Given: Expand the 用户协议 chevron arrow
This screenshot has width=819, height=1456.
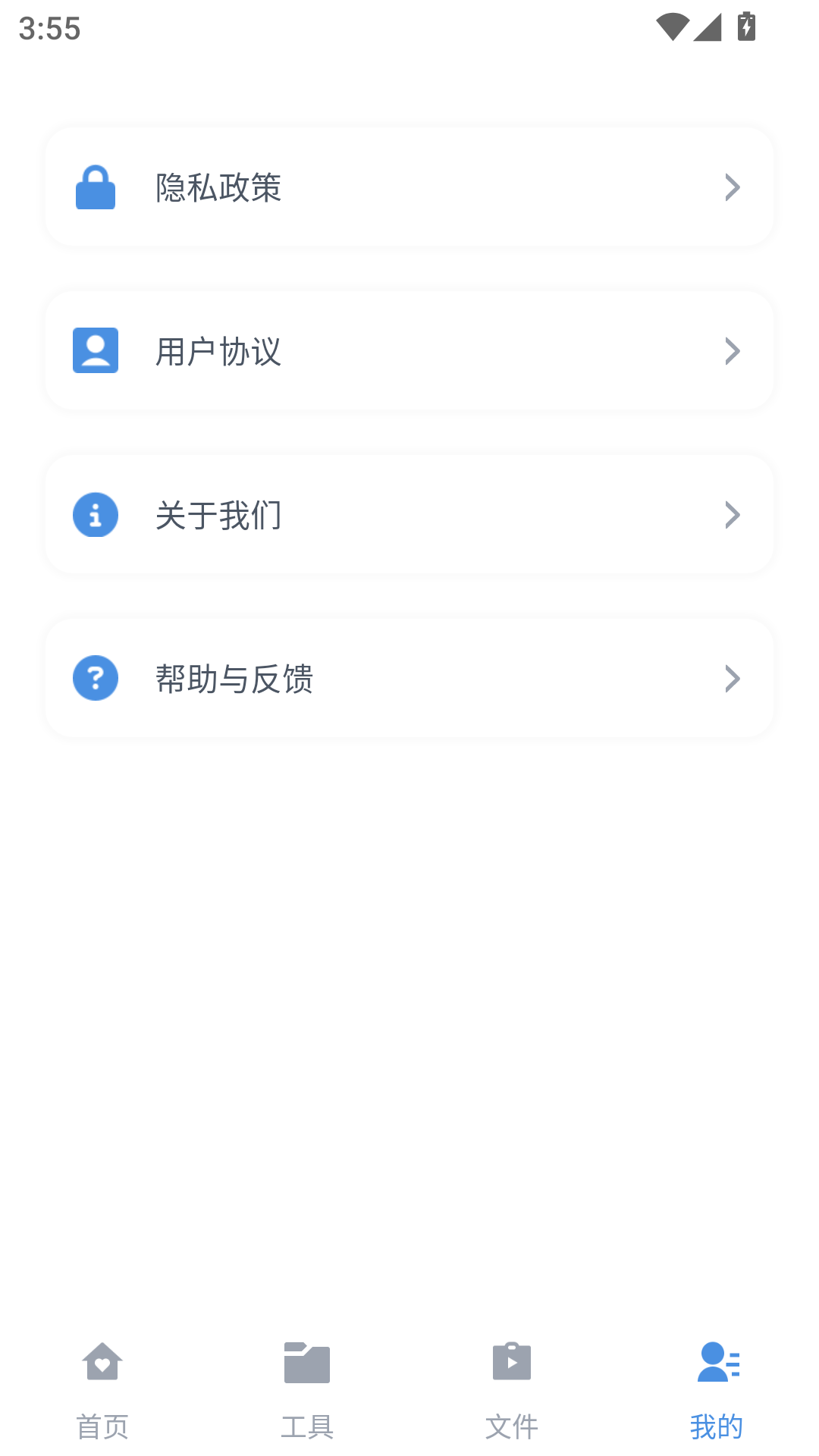Looking at the screenshot, I should [x=732, y=350].
